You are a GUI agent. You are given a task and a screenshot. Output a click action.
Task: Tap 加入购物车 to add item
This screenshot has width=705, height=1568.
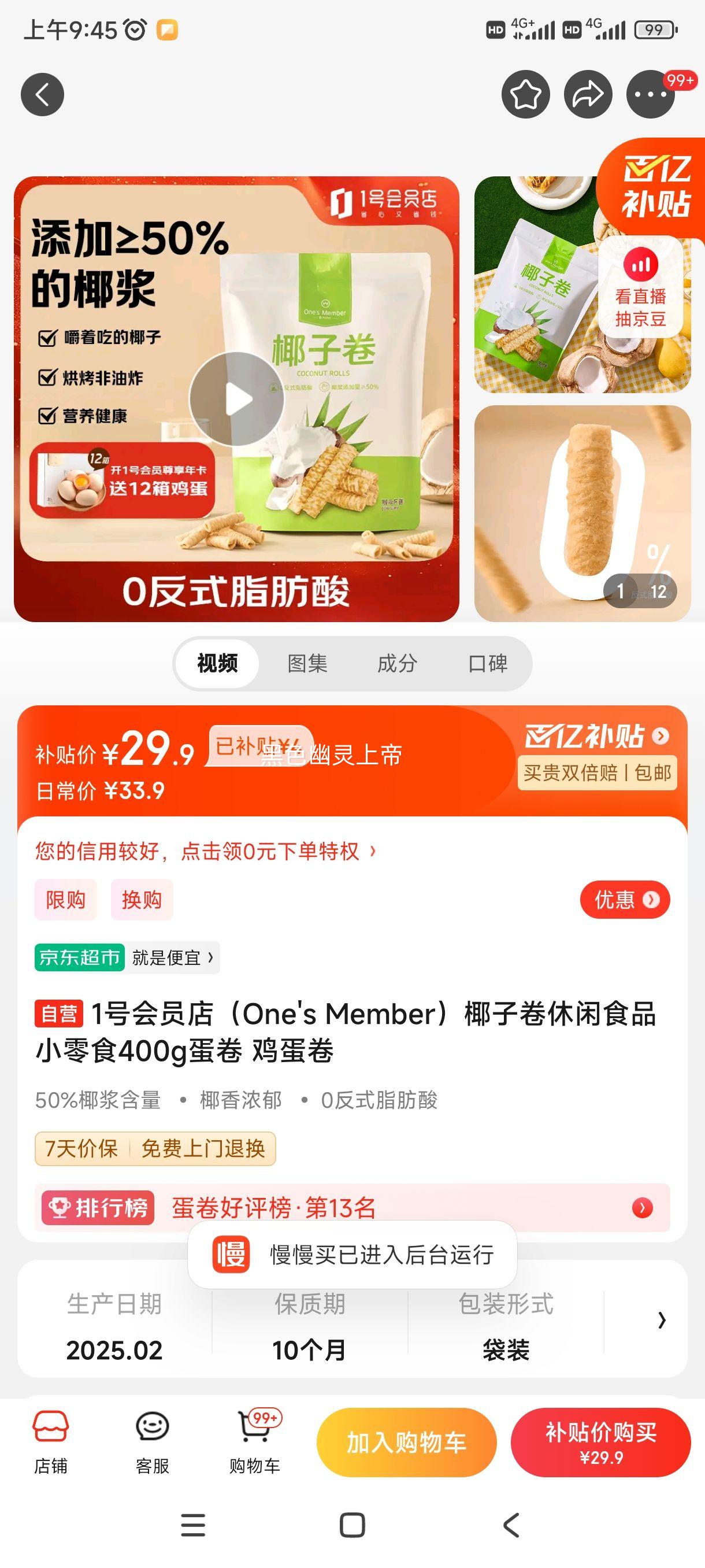(x=406, y=1442)
